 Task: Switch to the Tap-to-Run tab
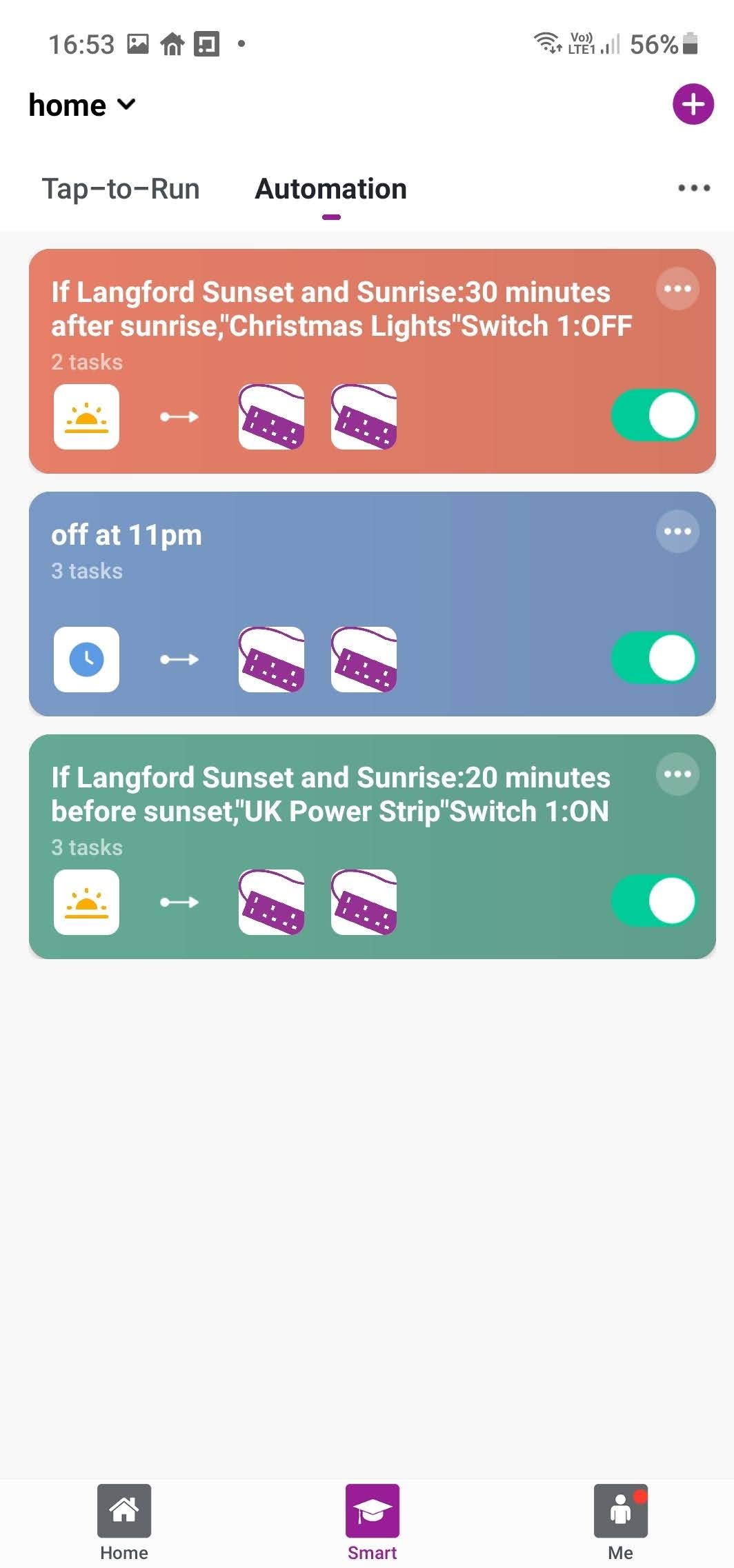(121, 189)
